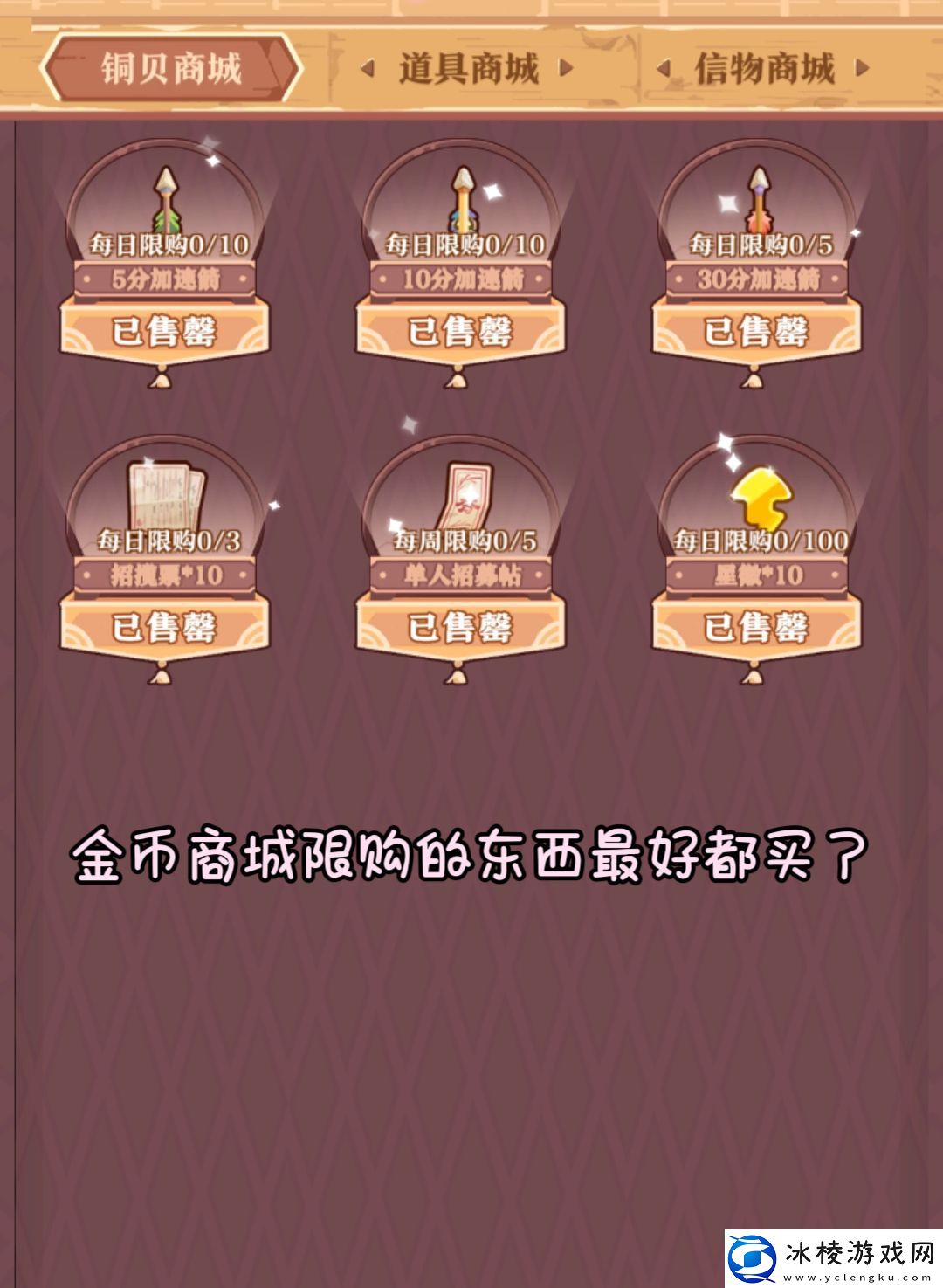Select the 30分加速箭 rocket arrow icon

pyautogui.click(x=758, y=196)
